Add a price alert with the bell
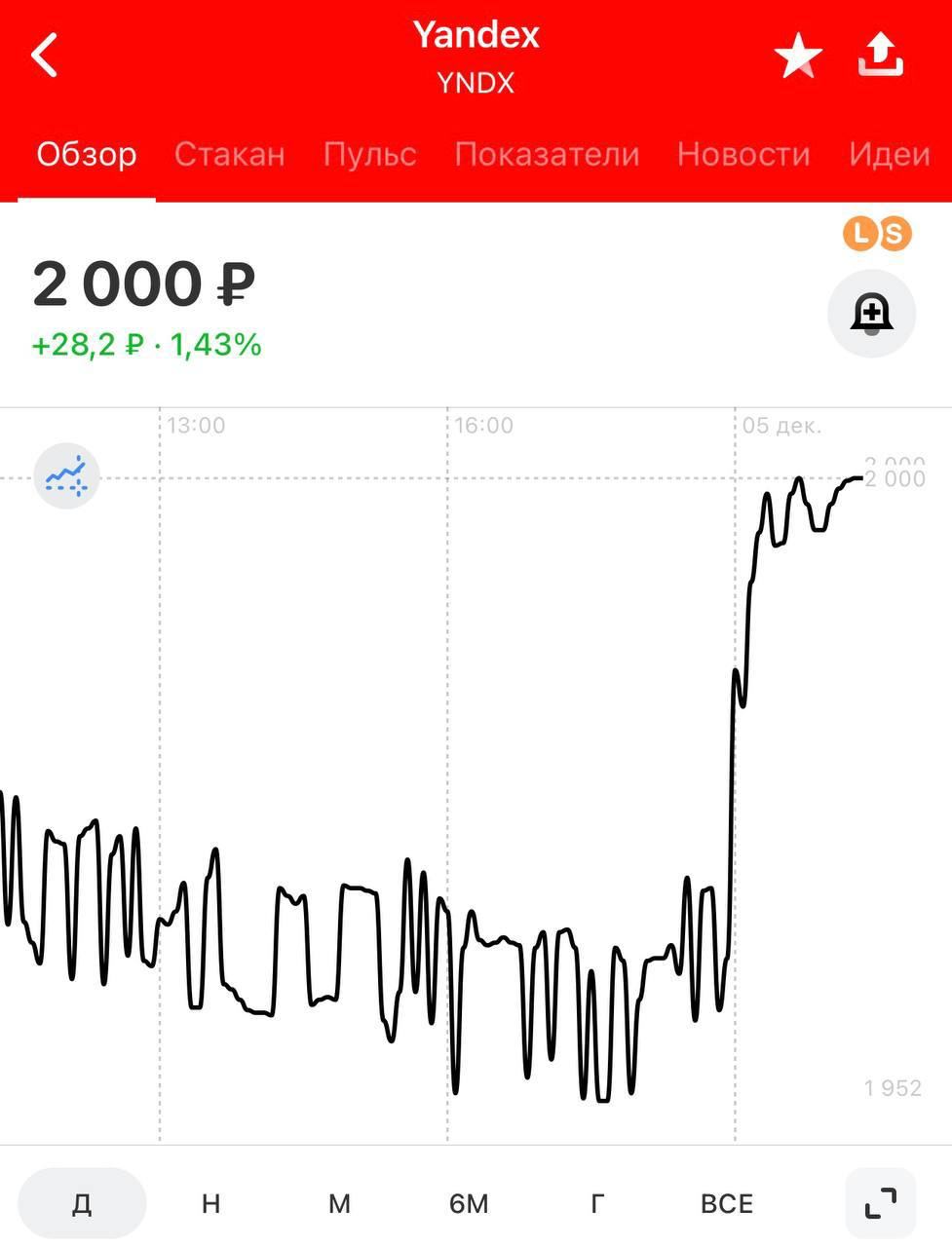 pos(871,314)
